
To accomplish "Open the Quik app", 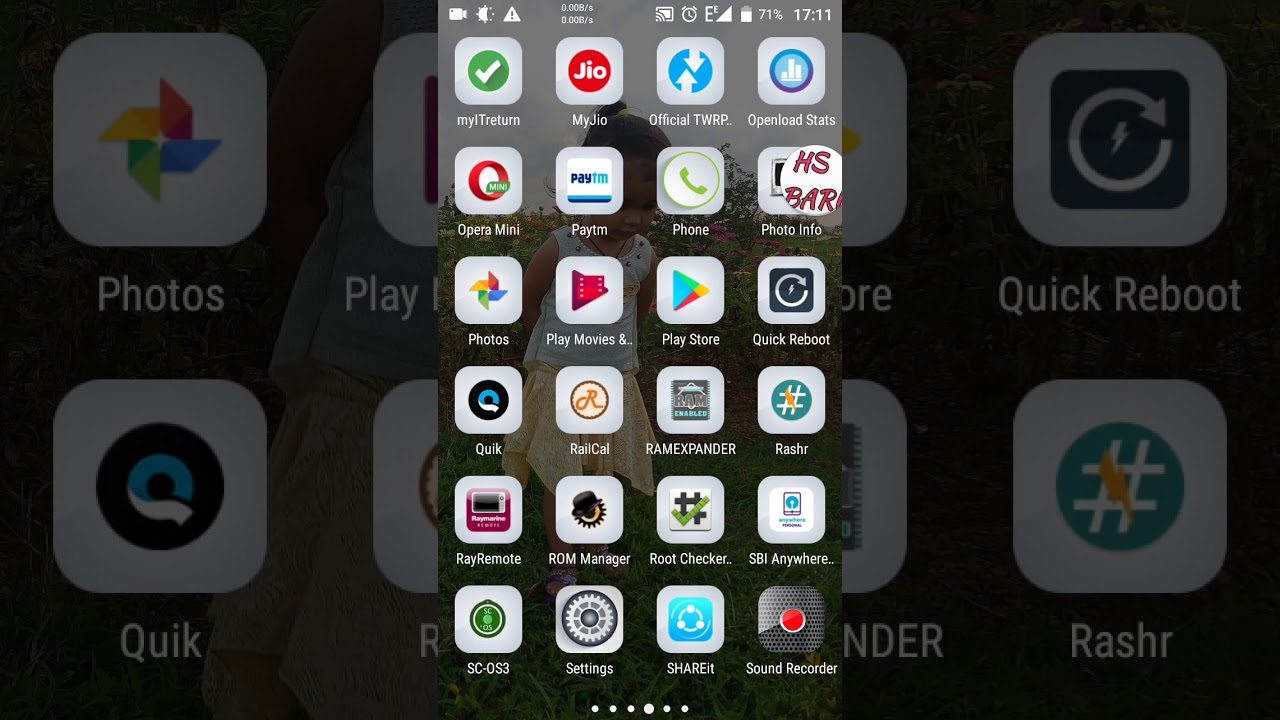I will point(488,401).
